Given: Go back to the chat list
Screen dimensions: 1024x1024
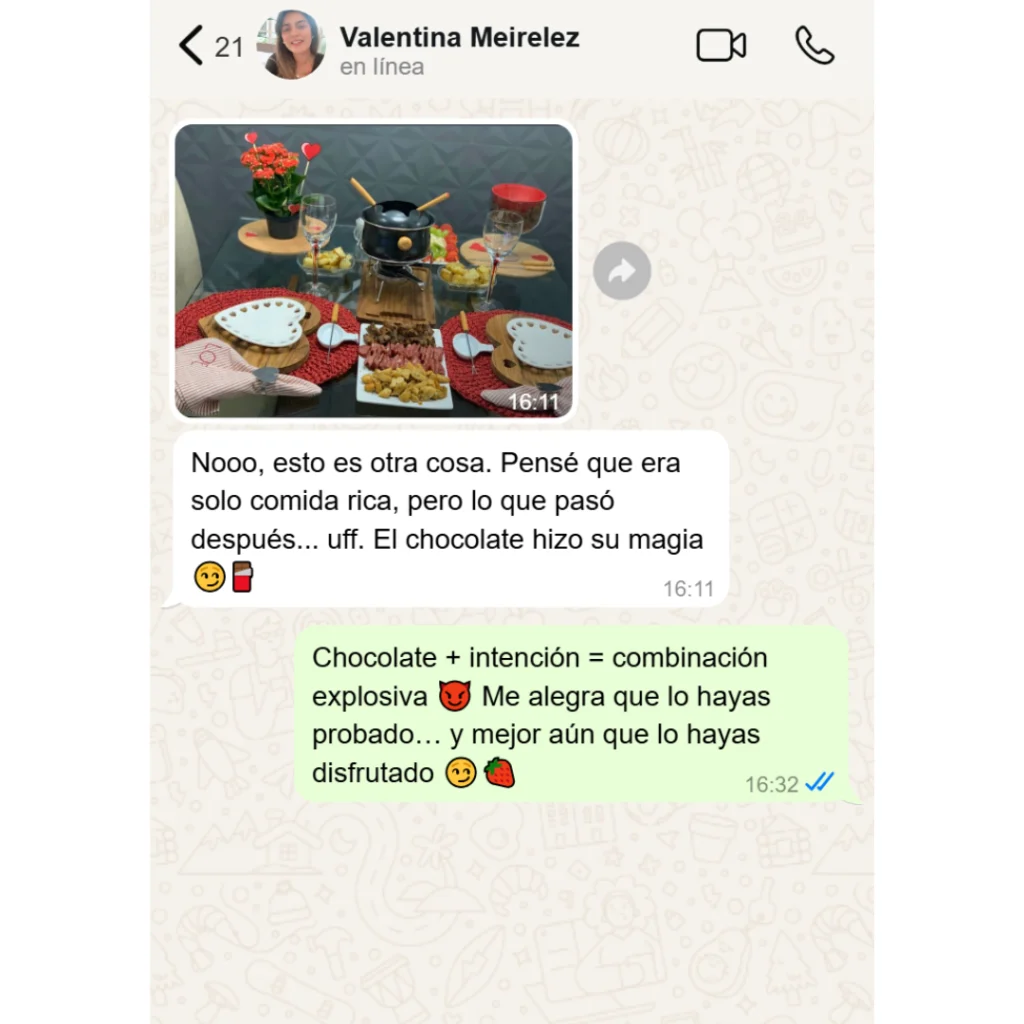Looking at the screenshot, I should coord(191,46).
